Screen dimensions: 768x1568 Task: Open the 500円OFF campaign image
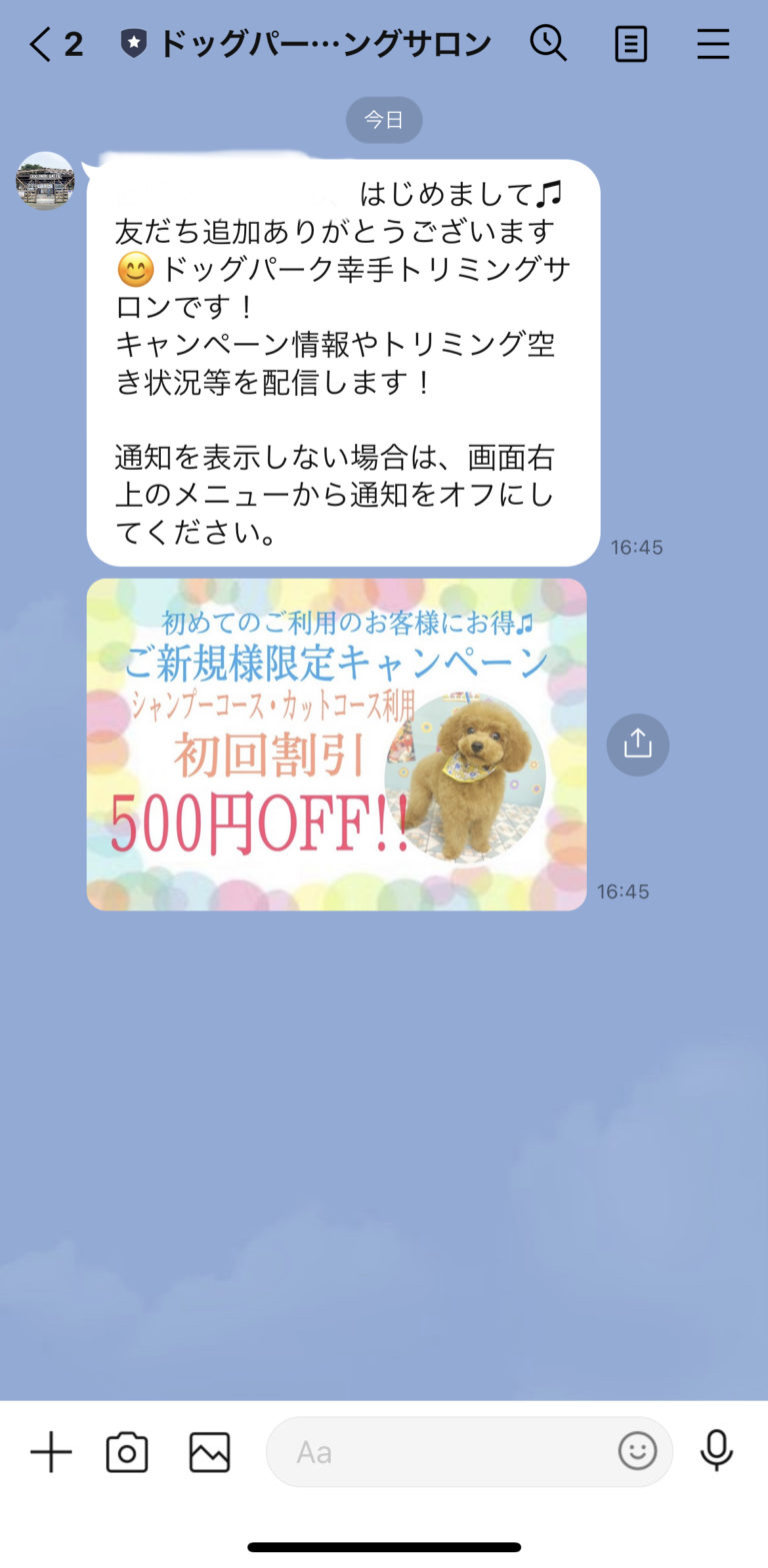[337, 745]
